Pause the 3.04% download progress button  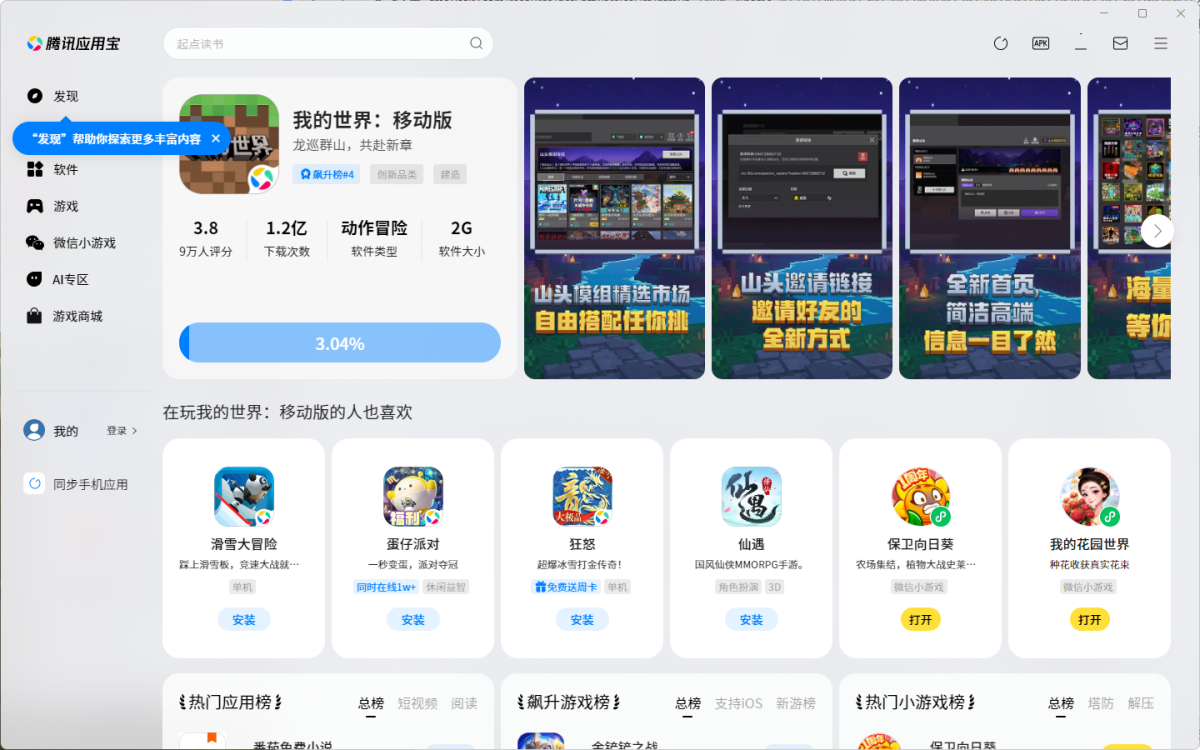pos(340,343)
